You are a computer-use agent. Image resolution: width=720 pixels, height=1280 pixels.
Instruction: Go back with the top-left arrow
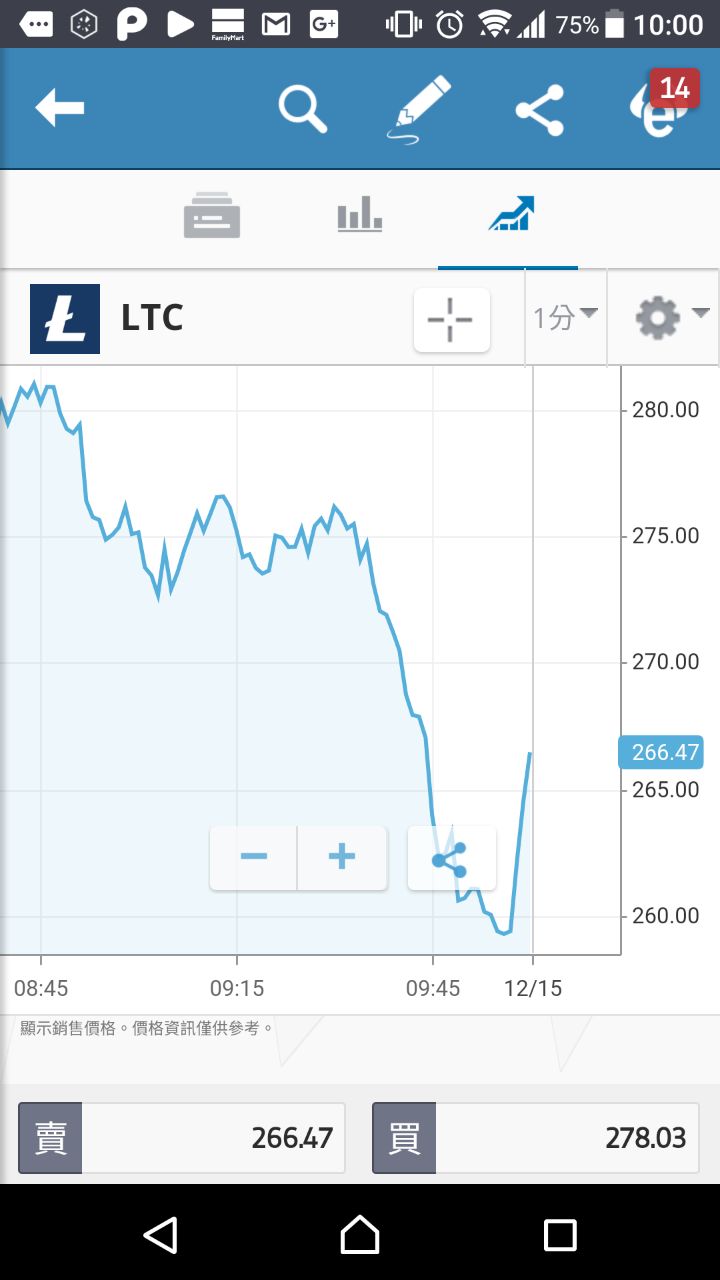[60, 108]
